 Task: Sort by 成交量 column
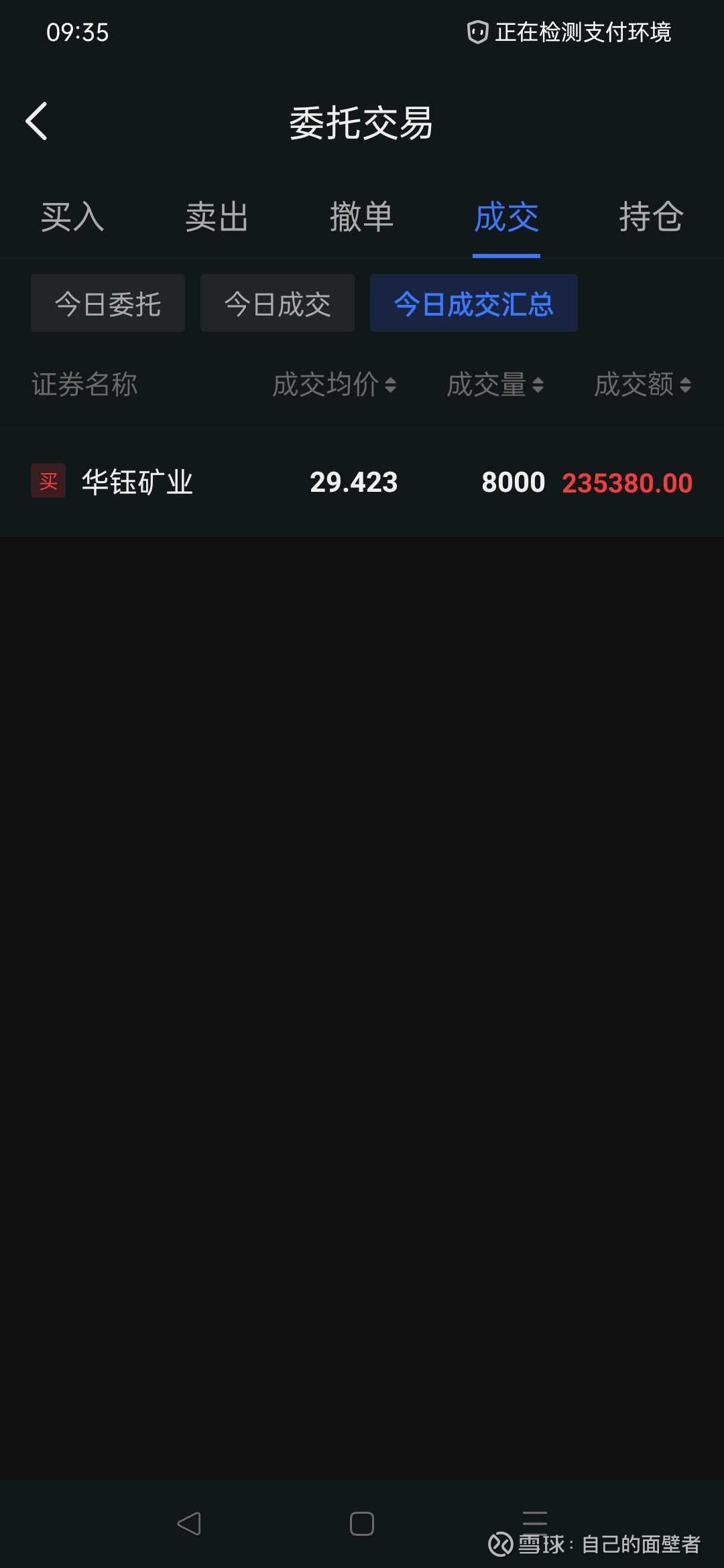pyautogui.click(x=495, y=385)
